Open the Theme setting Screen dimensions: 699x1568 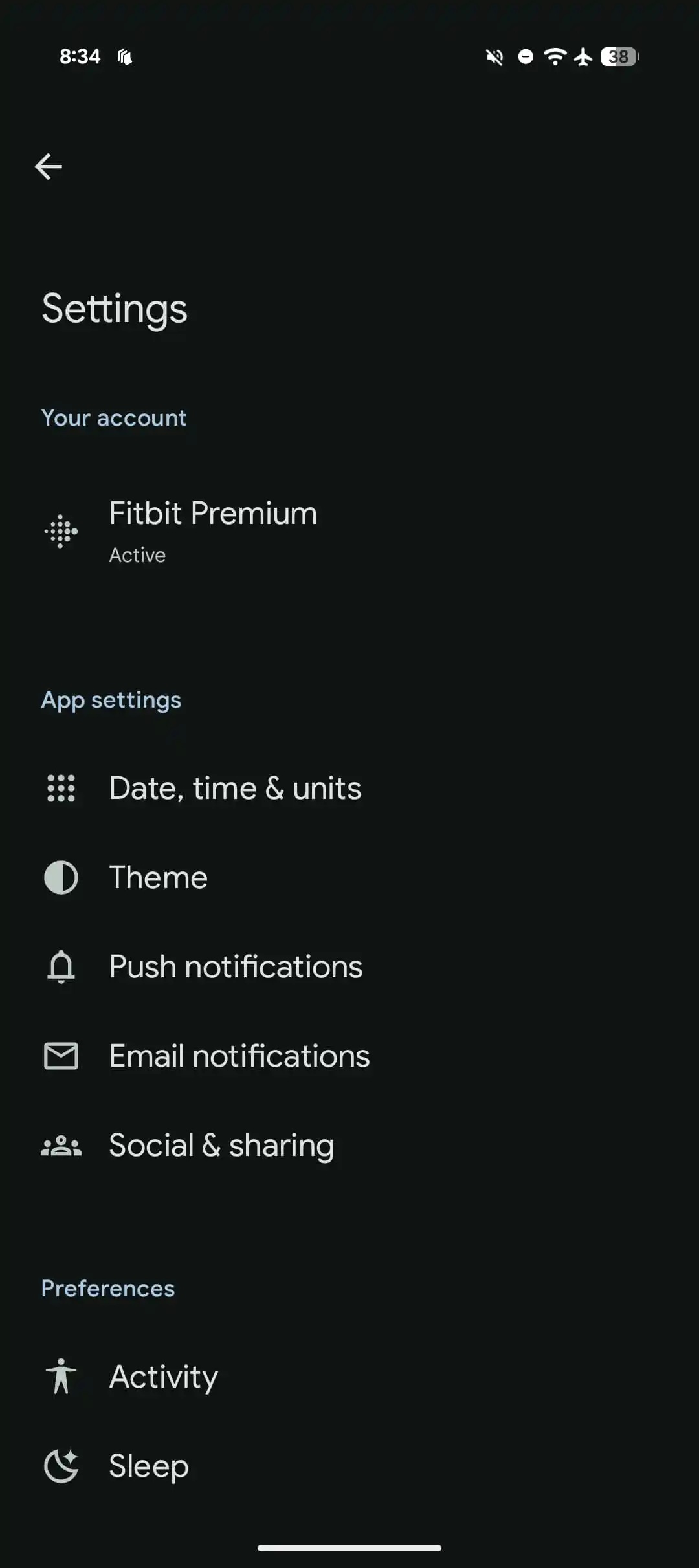[x=159, y=878]
